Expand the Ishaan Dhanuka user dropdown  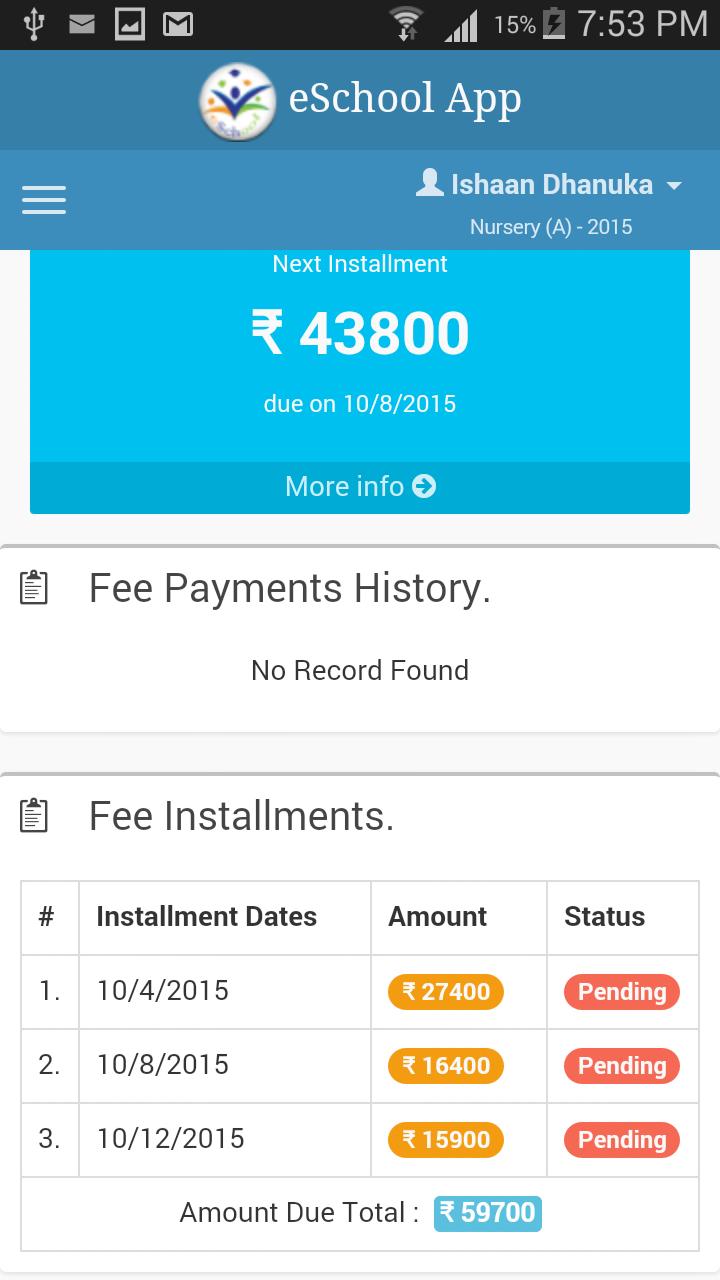(550, 185)
